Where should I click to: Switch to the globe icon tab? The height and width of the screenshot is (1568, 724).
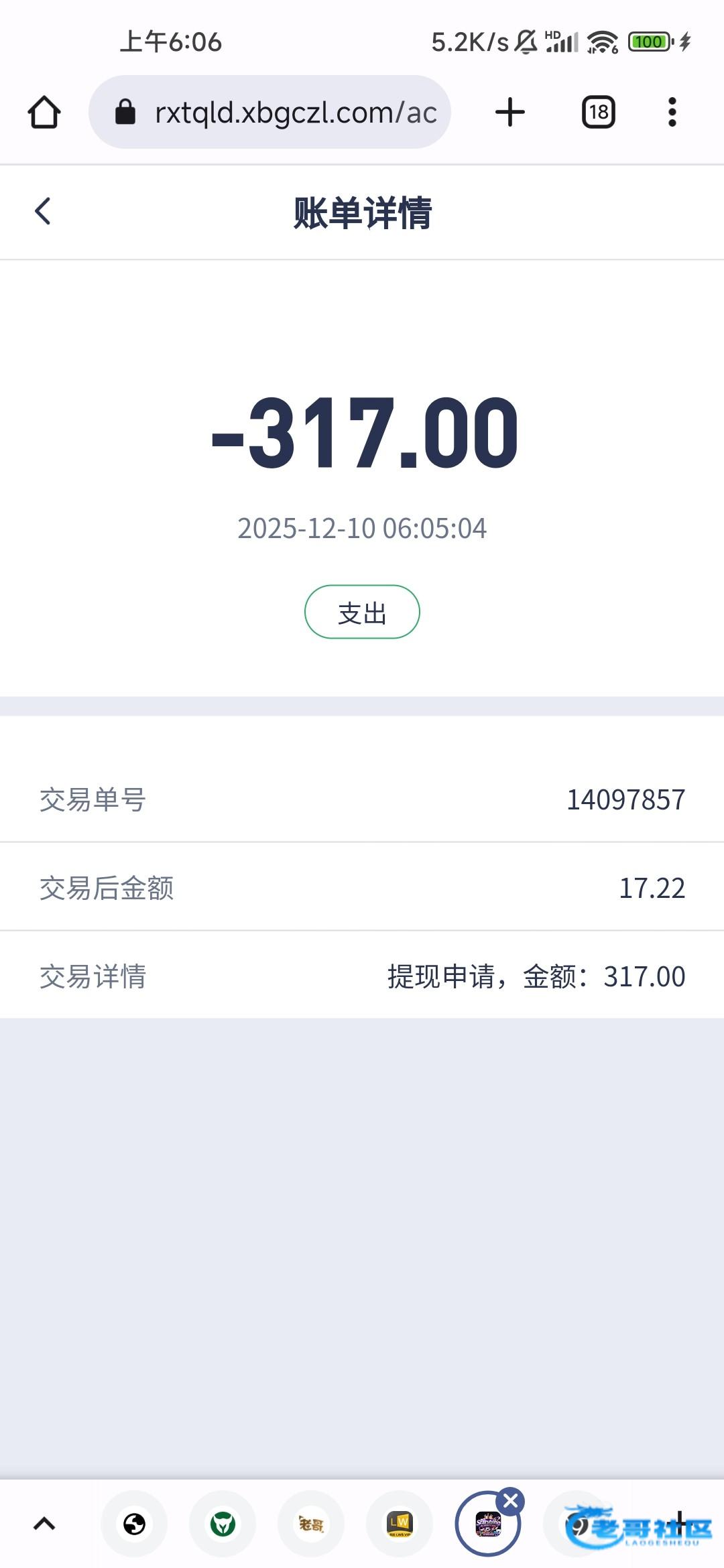pos(134,1524)
